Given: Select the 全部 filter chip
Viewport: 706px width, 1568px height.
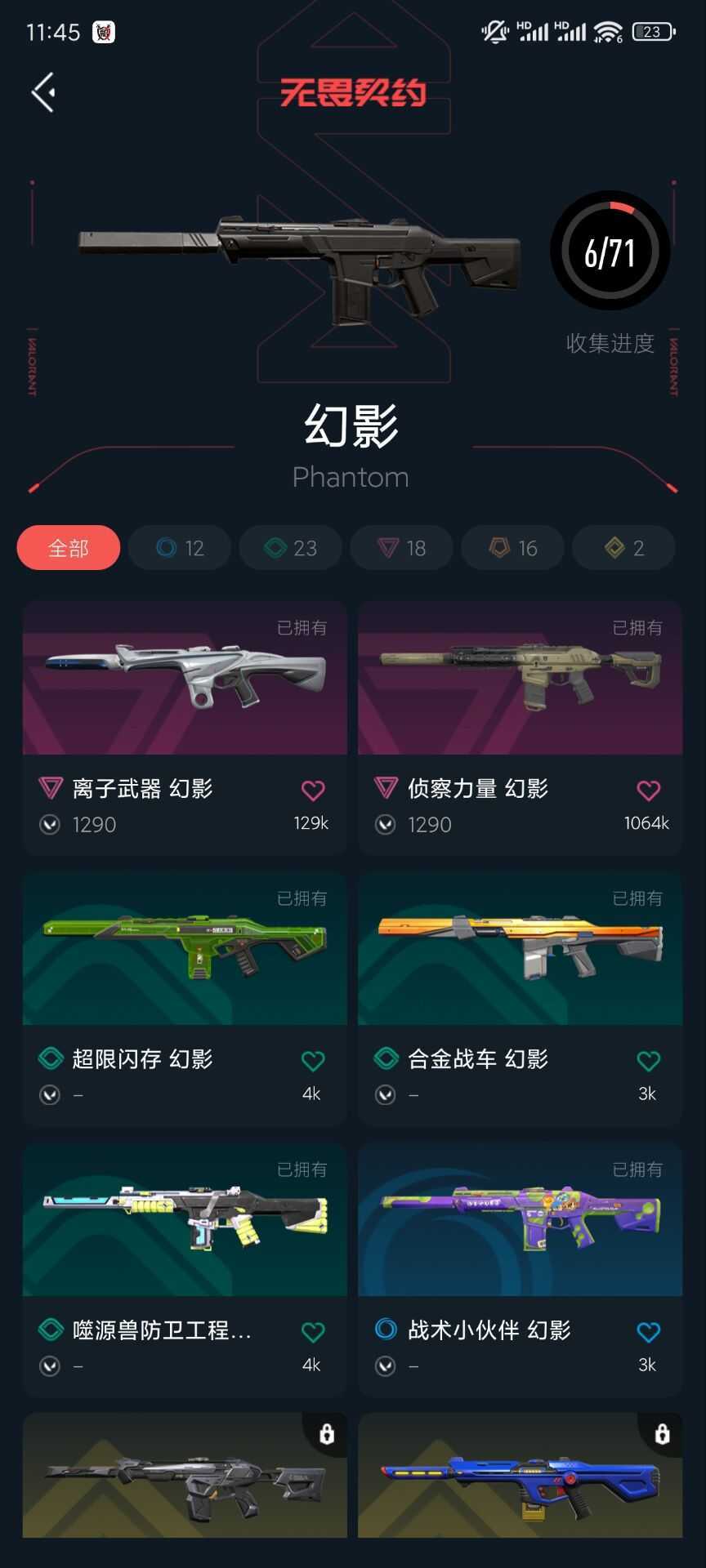Looking at the screenshot, I should pyautogui.click(x=69, y=548).
